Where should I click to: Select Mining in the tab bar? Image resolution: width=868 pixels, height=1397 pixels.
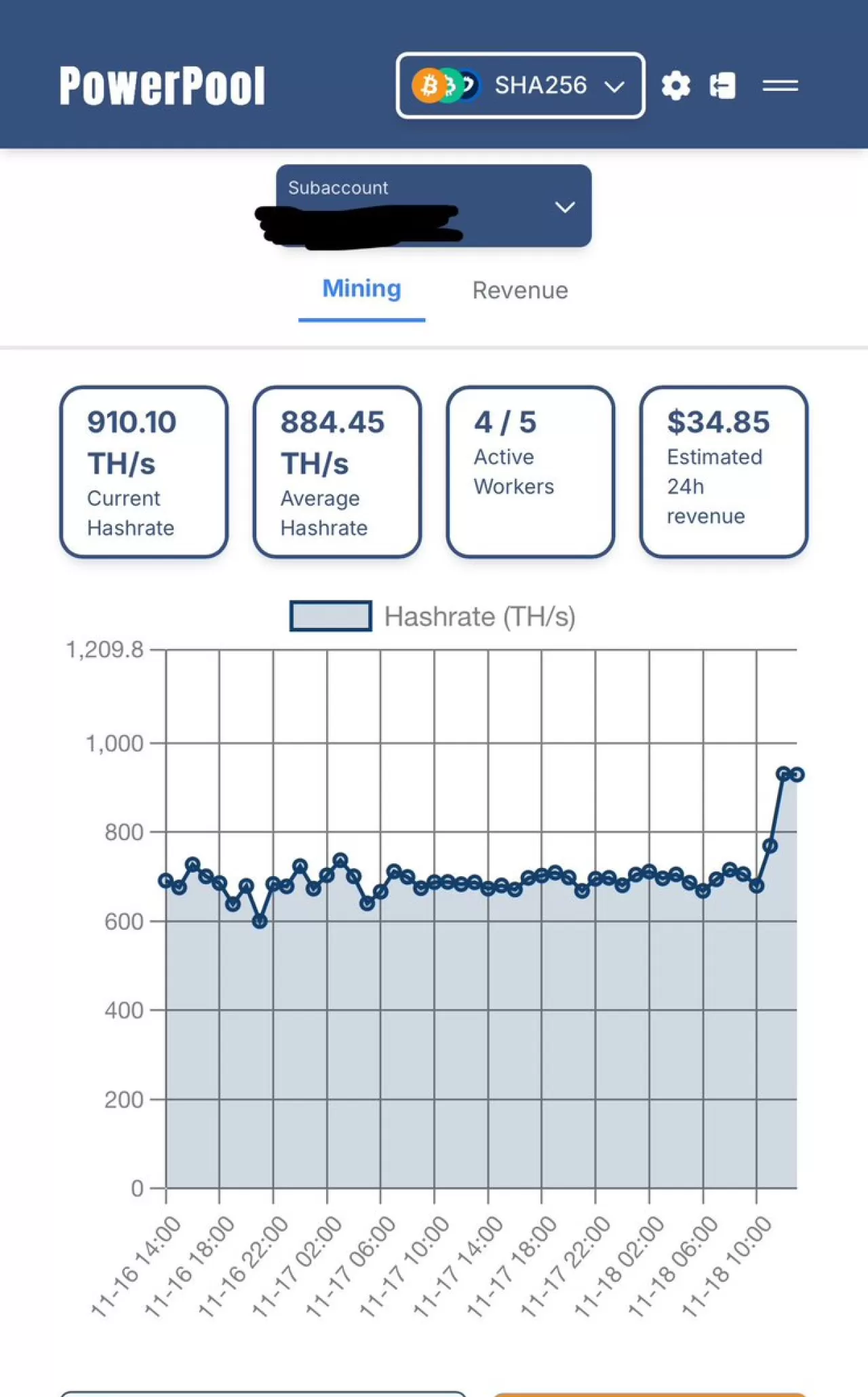361,290
